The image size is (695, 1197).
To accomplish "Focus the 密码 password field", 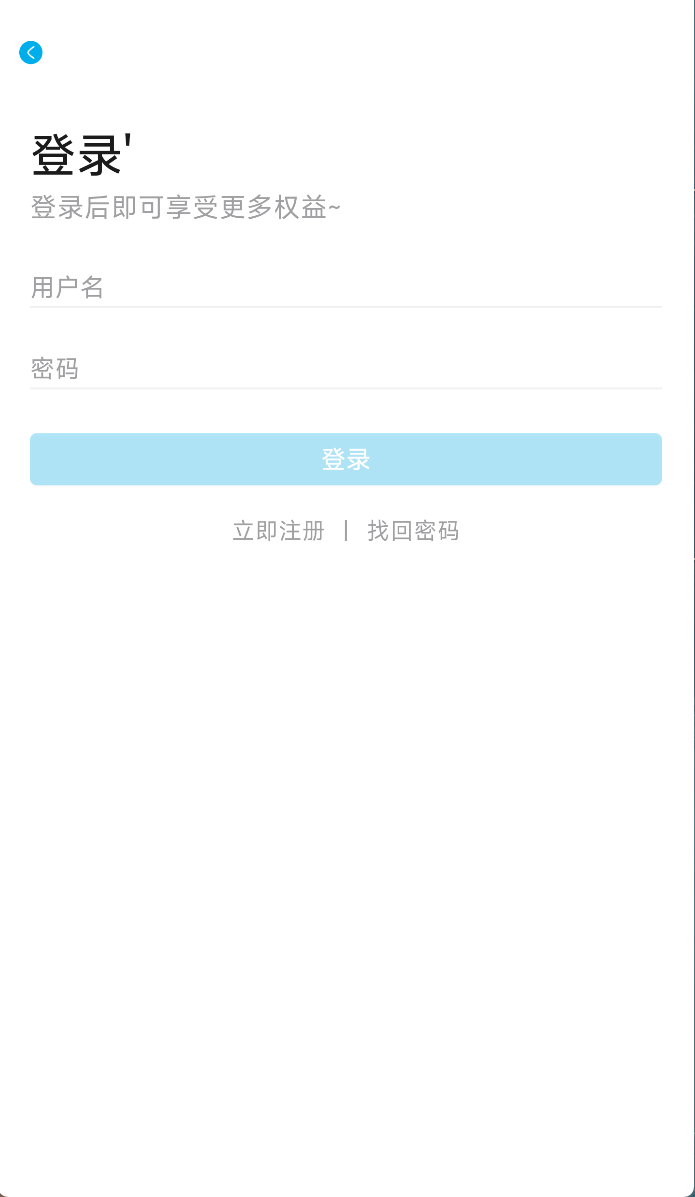I will [345, 369].
